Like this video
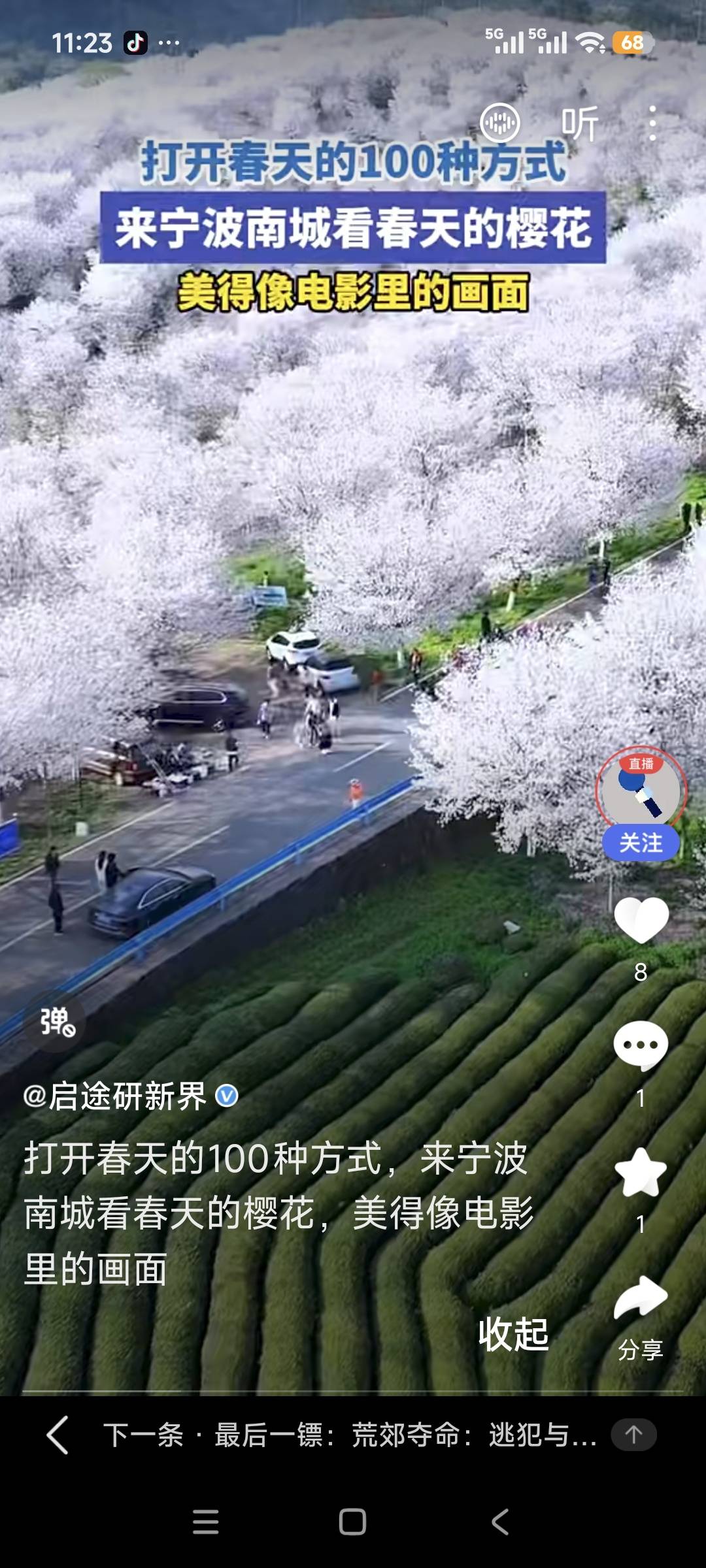706x1568 pixels. (641, 920)
